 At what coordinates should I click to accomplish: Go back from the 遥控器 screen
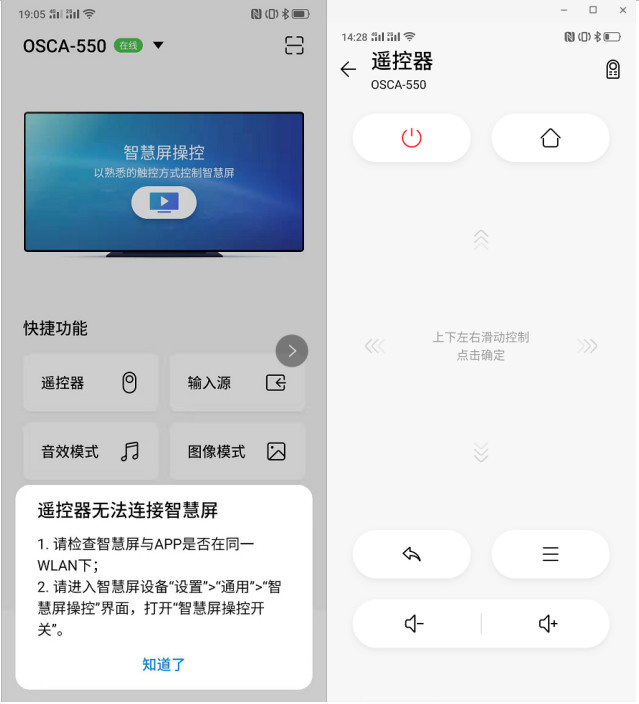coord(348,69)
